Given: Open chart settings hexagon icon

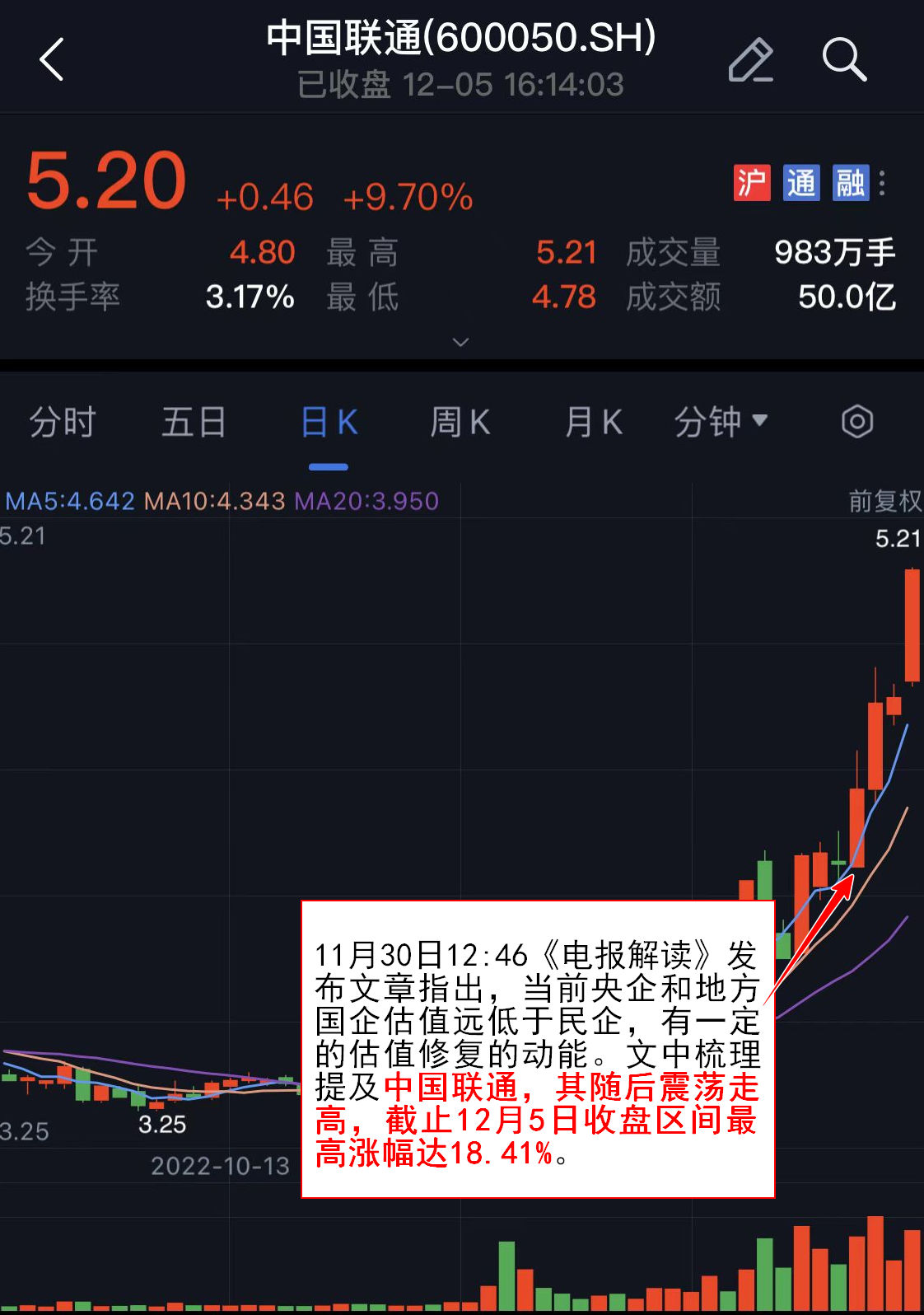Looking at the screenshot, I should pos(856,422).
